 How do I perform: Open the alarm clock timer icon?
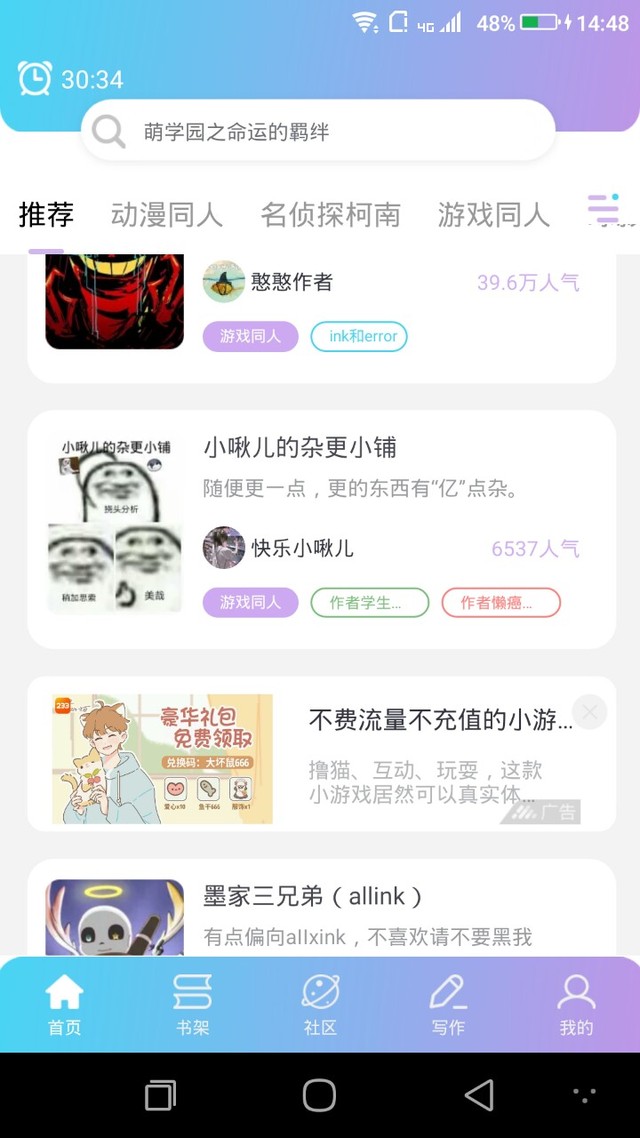click(x=35, y=79)
